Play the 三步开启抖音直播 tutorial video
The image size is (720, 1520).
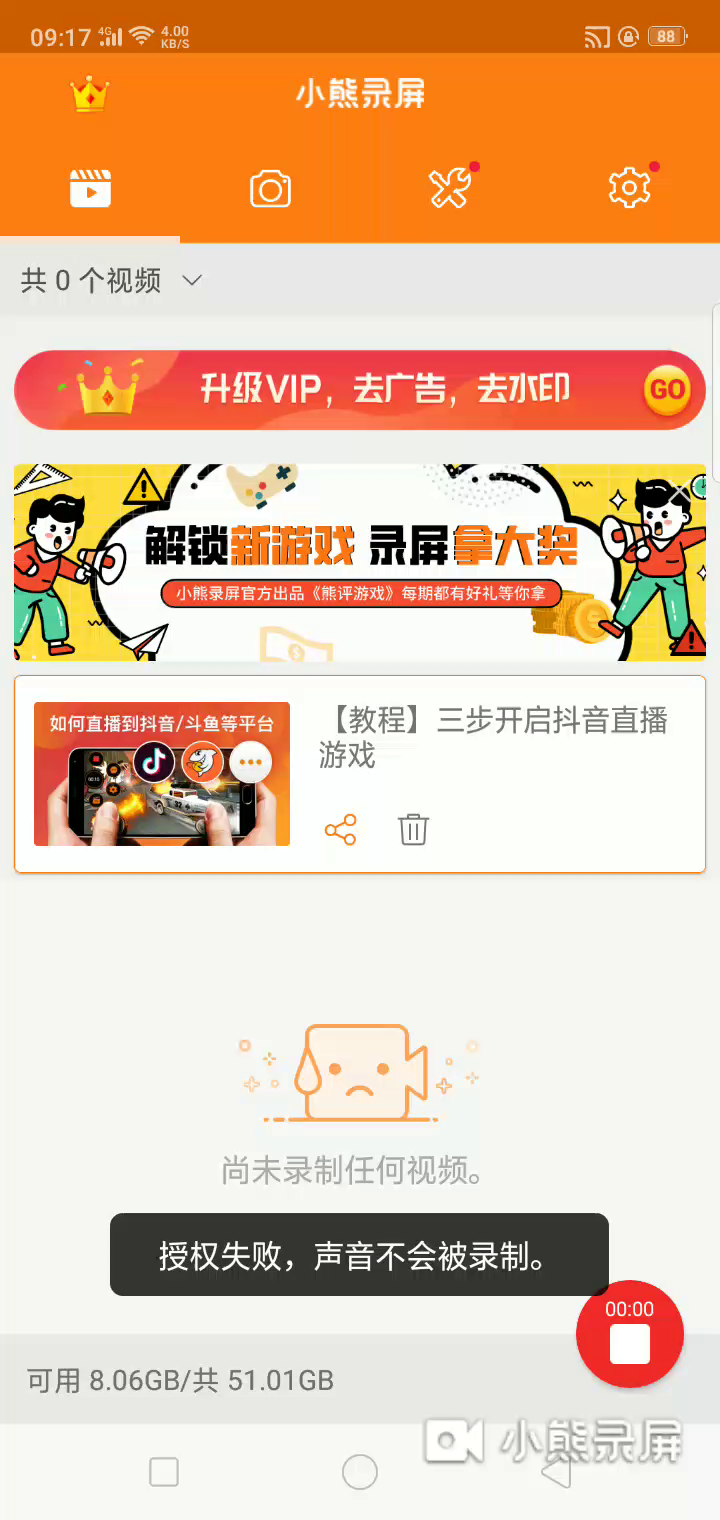162,774
